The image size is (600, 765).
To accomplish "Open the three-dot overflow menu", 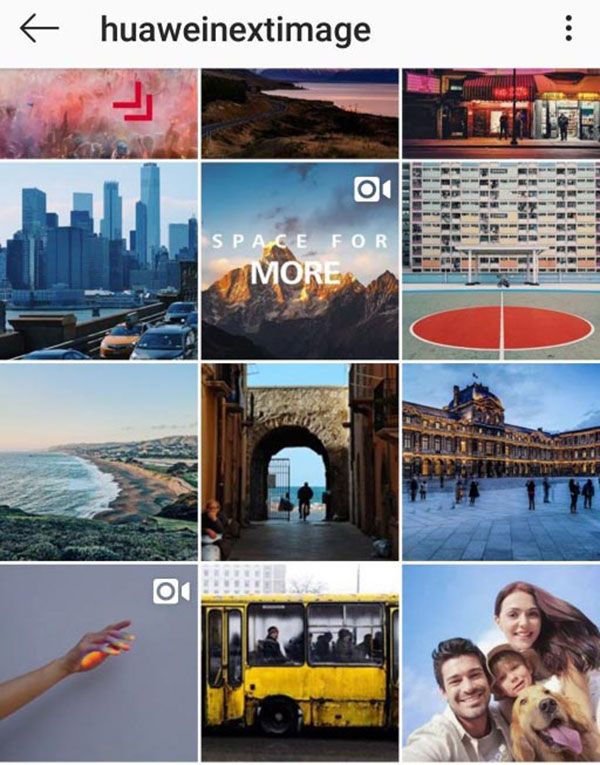I will pos(568,29).
